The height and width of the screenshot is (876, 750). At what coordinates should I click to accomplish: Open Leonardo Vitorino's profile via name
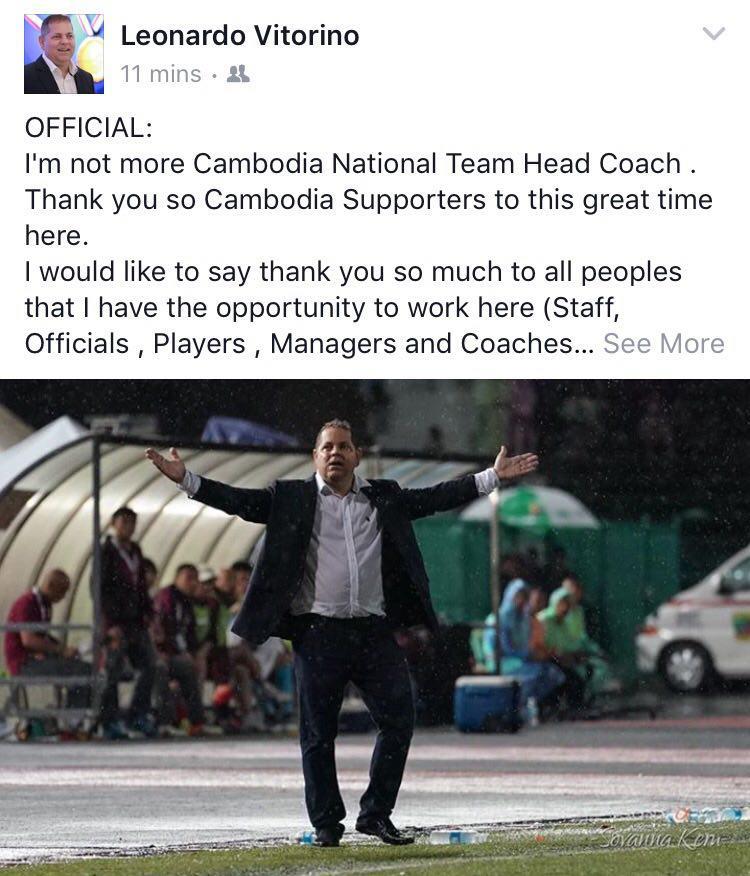pyautogui.click(x=239, y=36)
